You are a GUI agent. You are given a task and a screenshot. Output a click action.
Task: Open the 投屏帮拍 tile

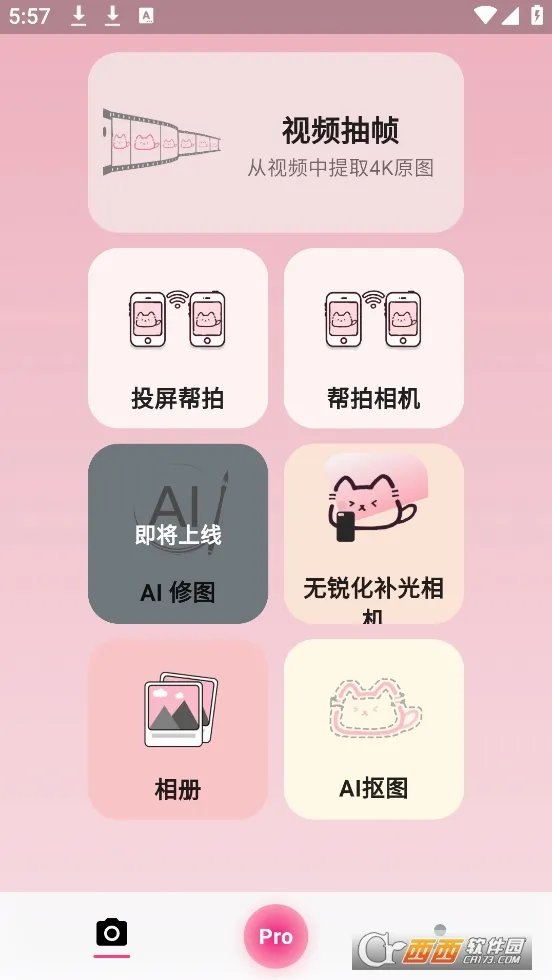click(178, 338)
